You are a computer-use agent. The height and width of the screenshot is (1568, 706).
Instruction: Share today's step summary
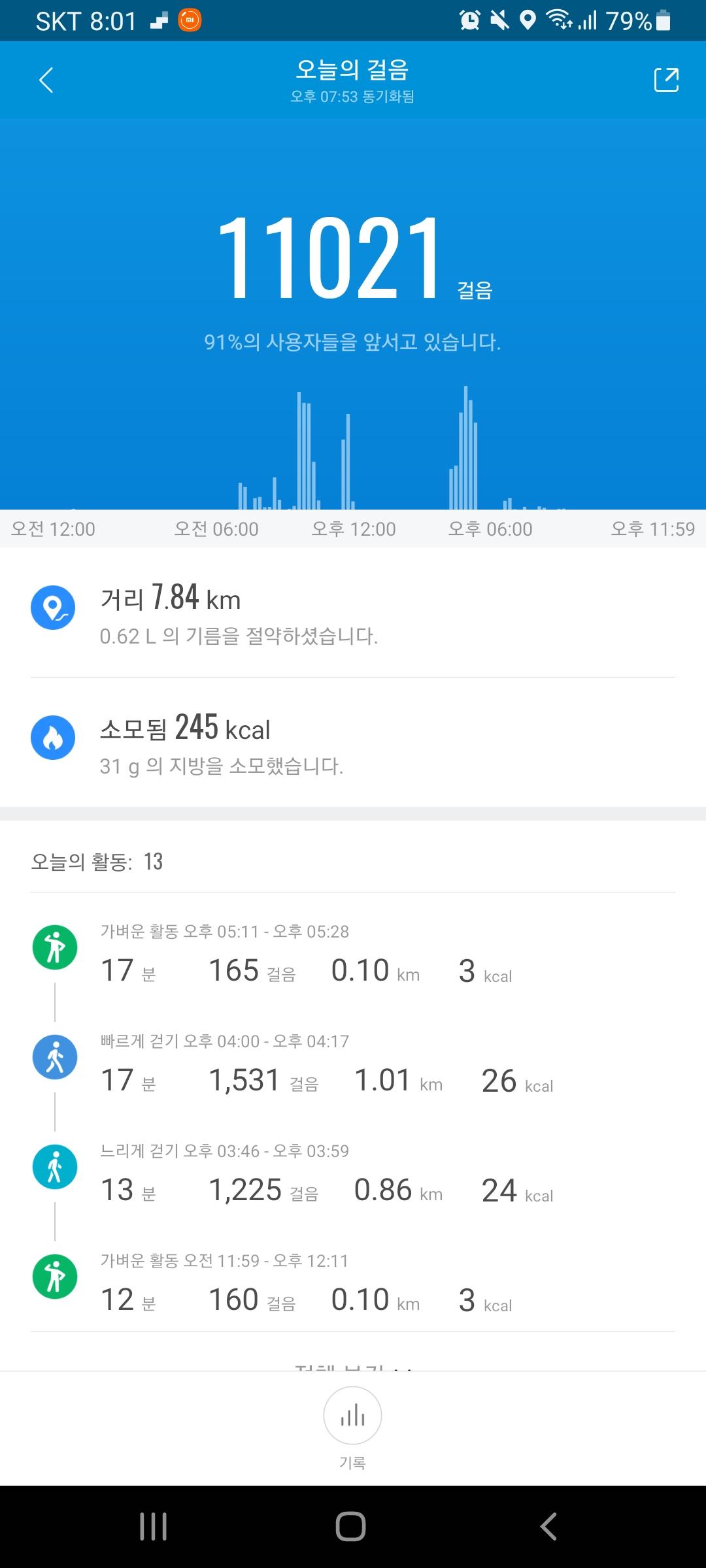[666, 80]
